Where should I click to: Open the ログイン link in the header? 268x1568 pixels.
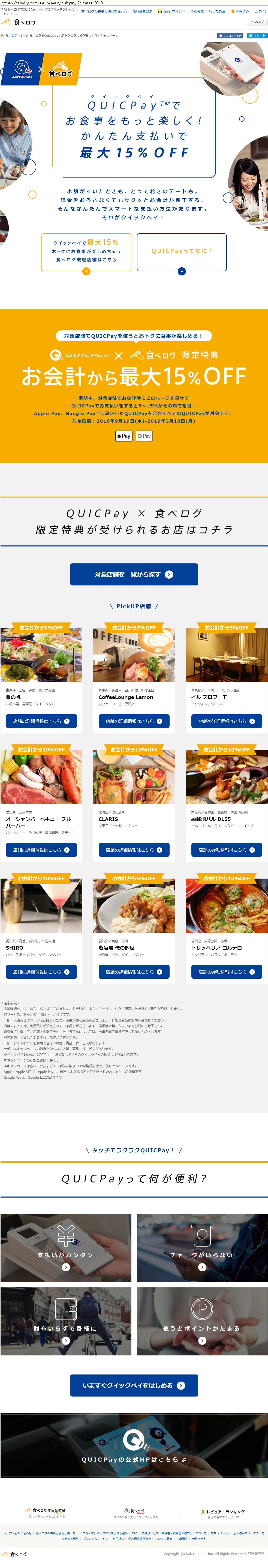tap(260, 11)
